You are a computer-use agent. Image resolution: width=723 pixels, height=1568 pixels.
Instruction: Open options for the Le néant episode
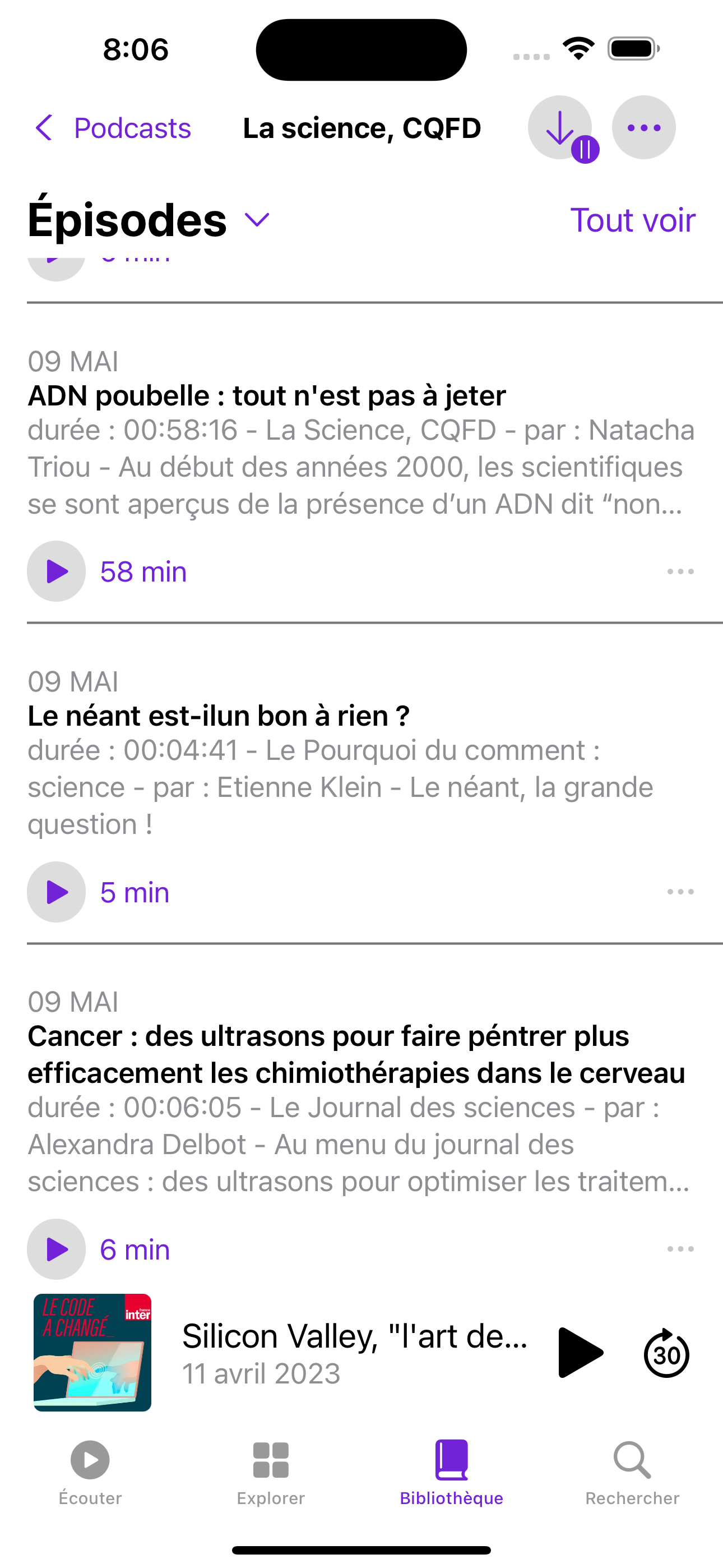point(680,892)
